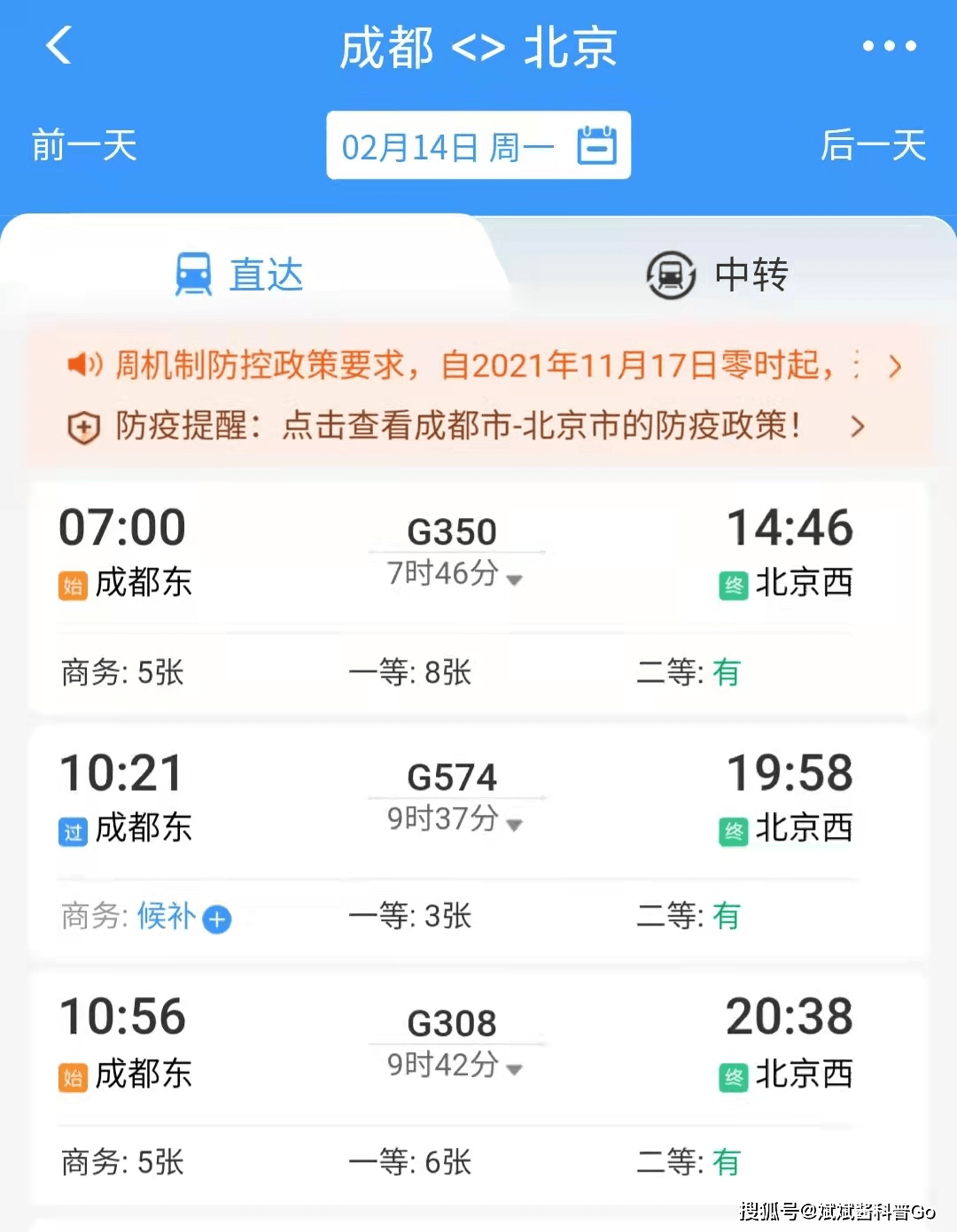Open the calendar date picker icon
Image resolution: width=957 pixels, height=1232 pixels.
click(598, 145)
